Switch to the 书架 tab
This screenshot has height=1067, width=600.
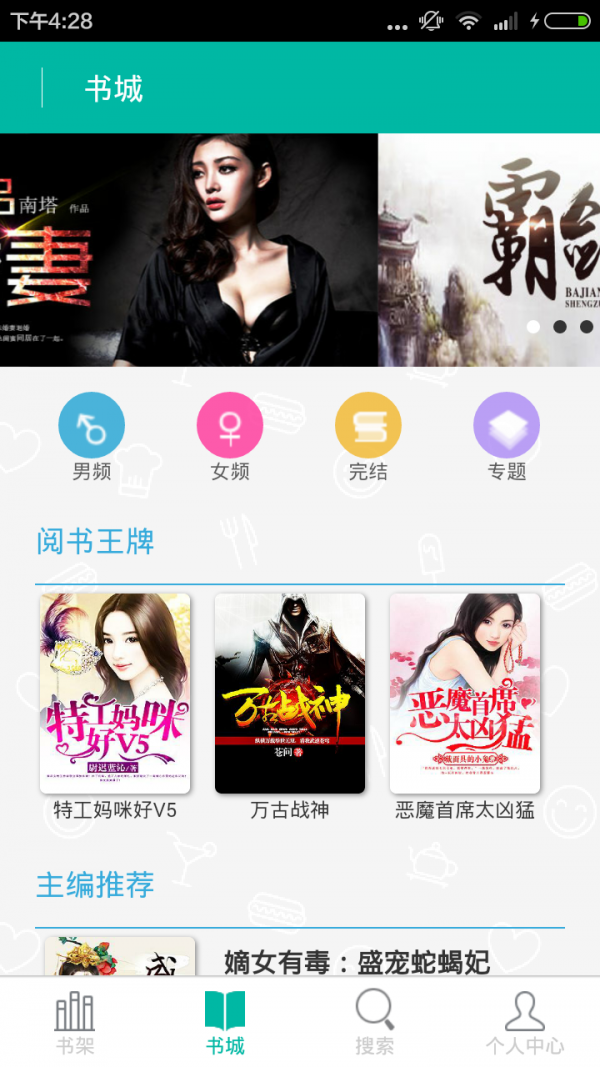tap(75, 1023)
